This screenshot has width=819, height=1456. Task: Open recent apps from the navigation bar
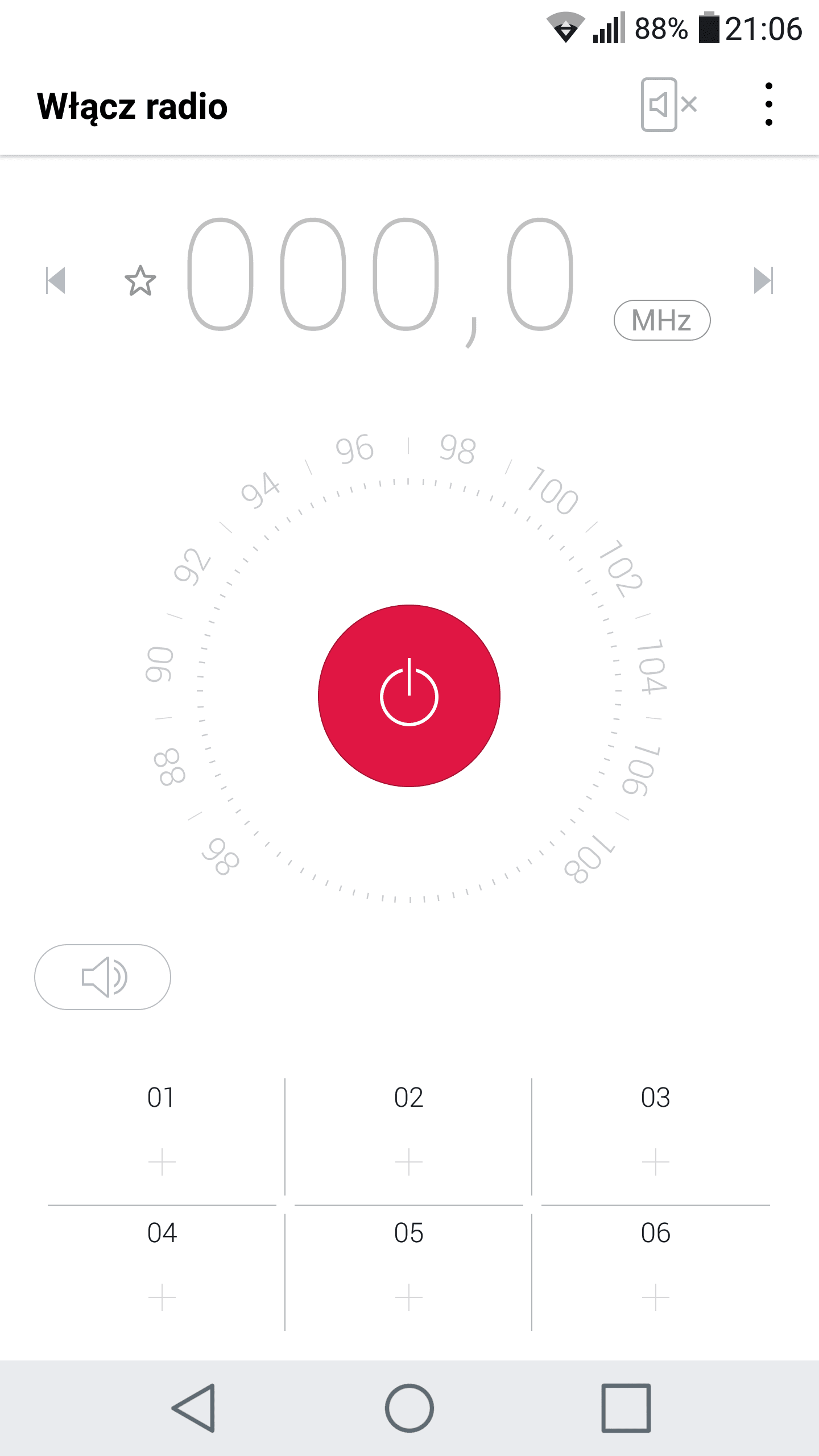point(626,1408)
